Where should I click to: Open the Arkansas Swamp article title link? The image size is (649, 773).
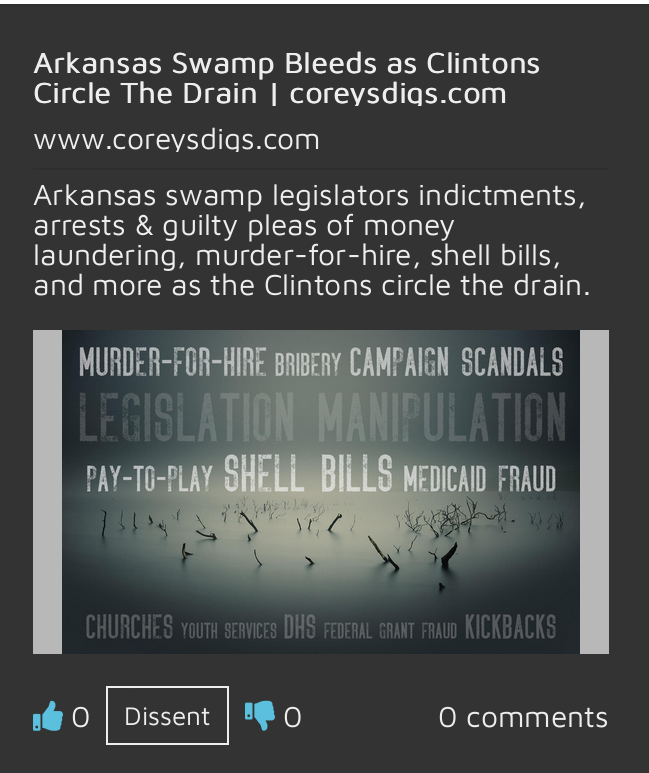[286, 78]
